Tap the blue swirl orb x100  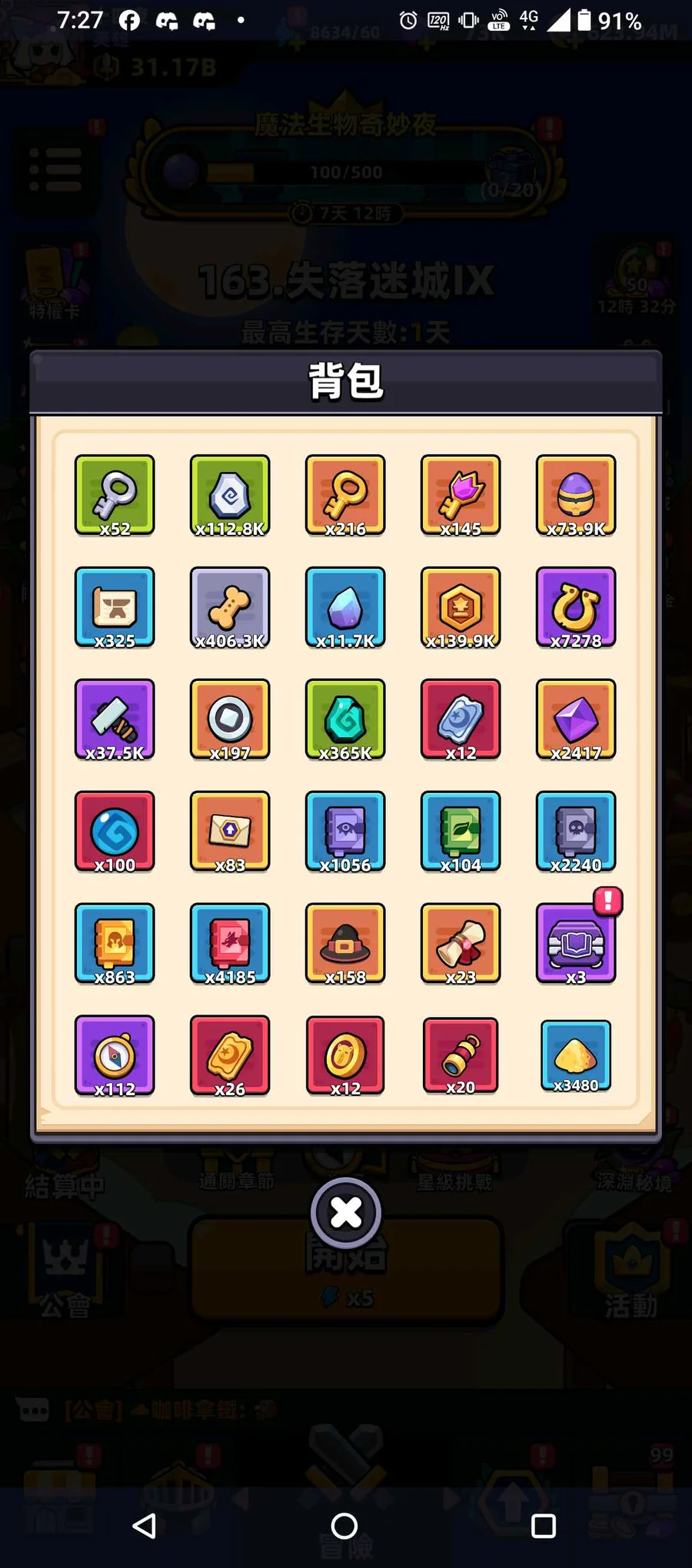pos(115,831)
